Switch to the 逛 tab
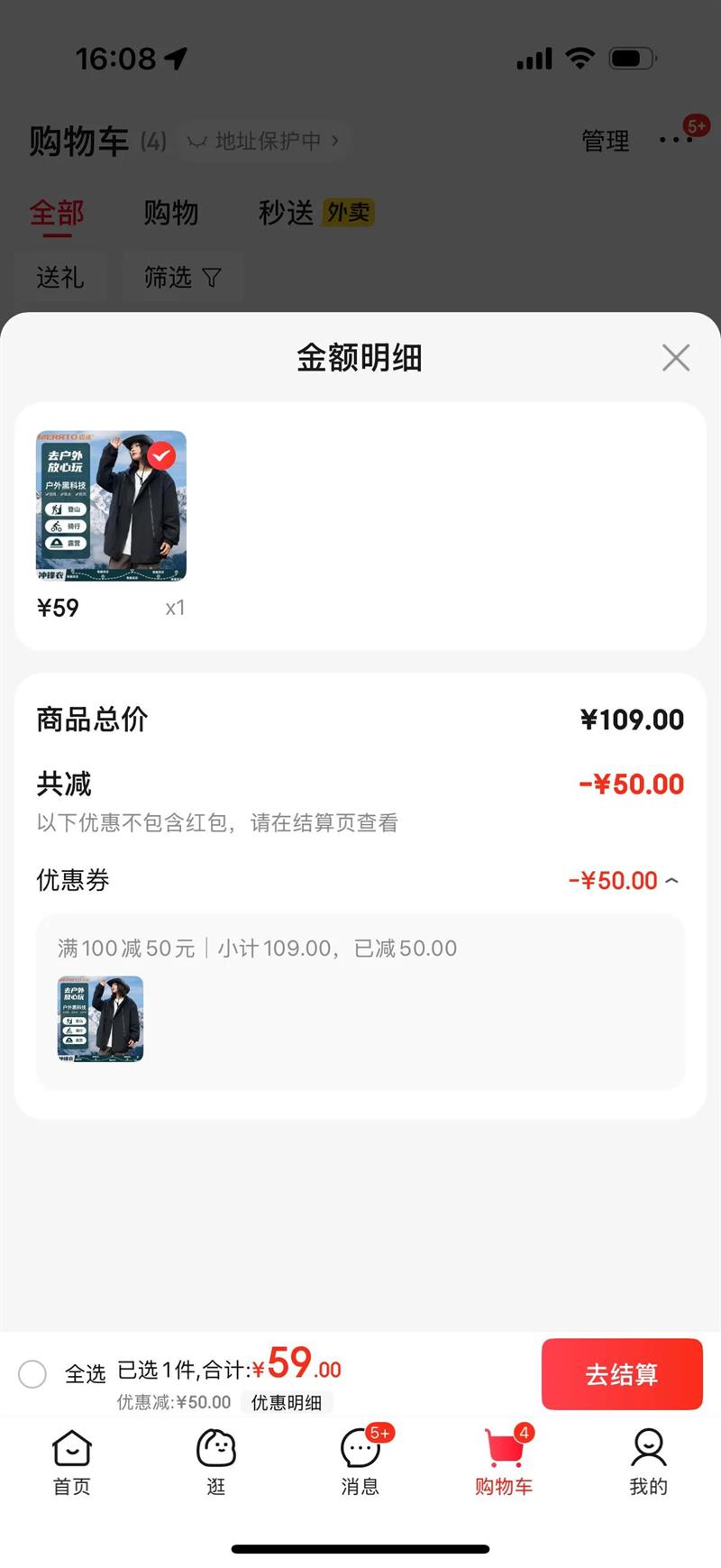The width and height of the screenshot is (721, 1568). click(x=216, y=1462)
